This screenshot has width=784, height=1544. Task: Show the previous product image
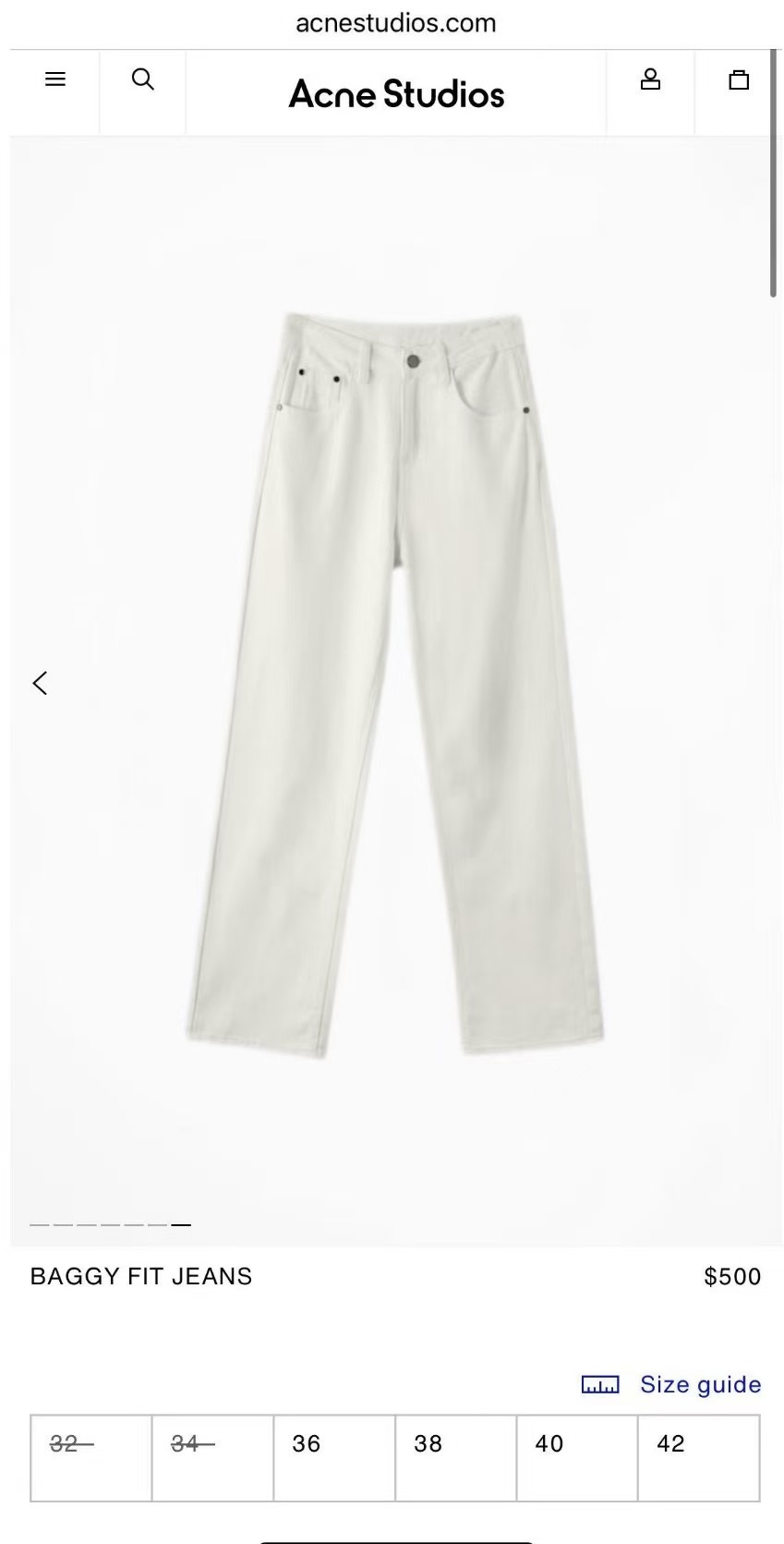pos(40,683)
